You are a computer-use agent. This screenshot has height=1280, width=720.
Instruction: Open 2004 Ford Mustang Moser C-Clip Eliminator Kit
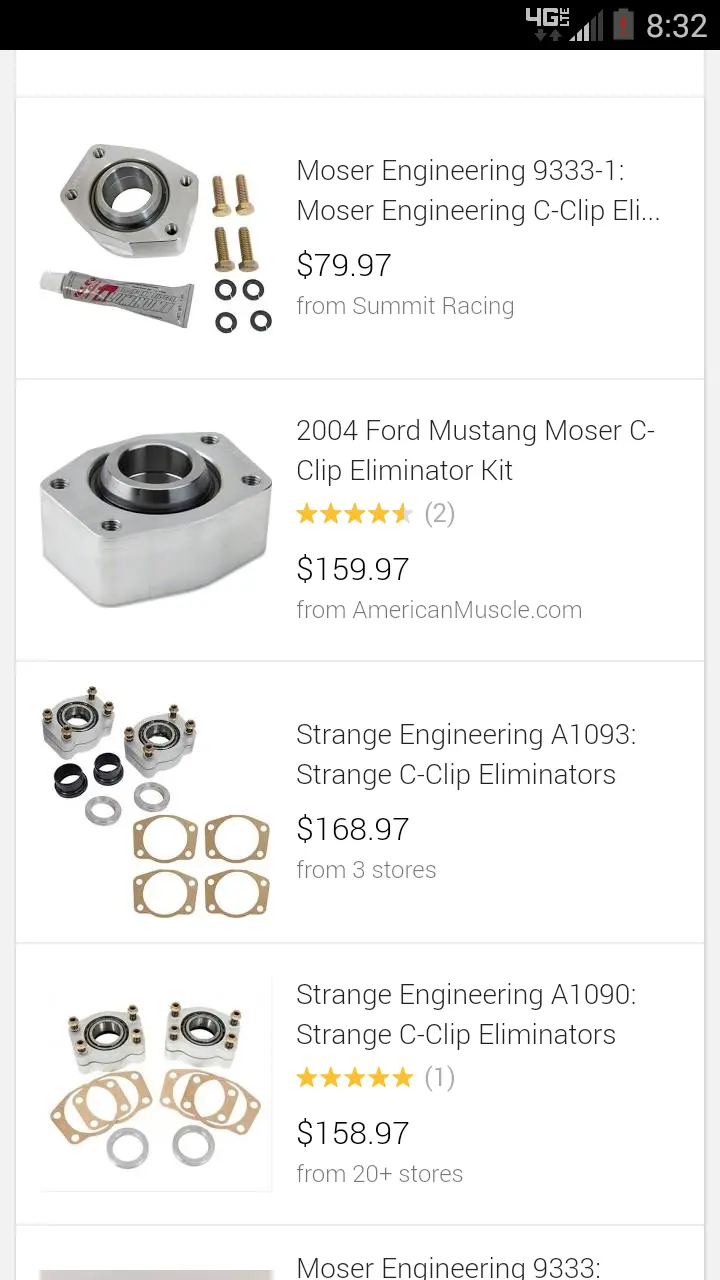click(360, 520)
